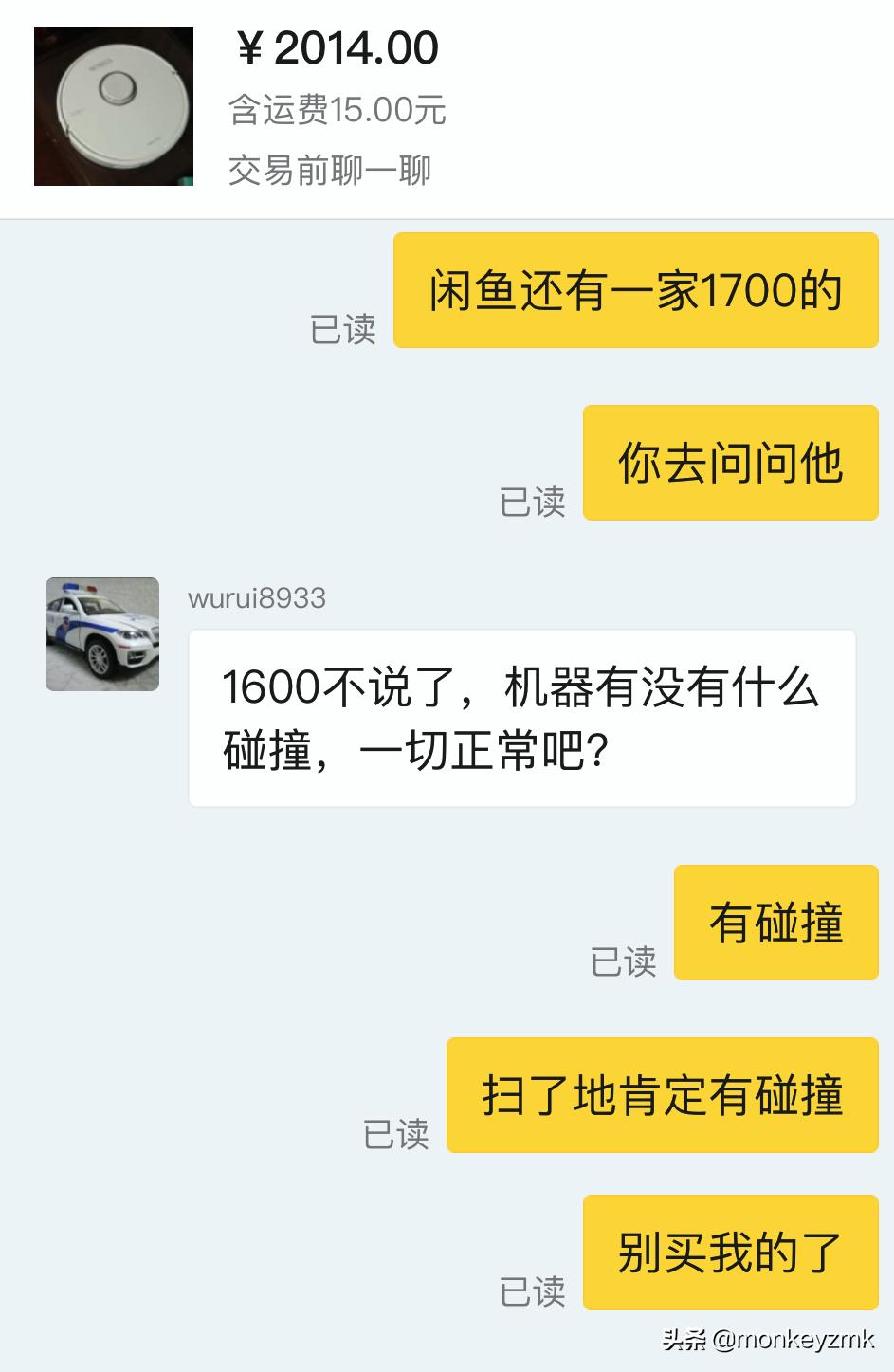Open wurui8933's police car avatar
The width and height of the screenshot is (894, 1372).
point(102,632)
